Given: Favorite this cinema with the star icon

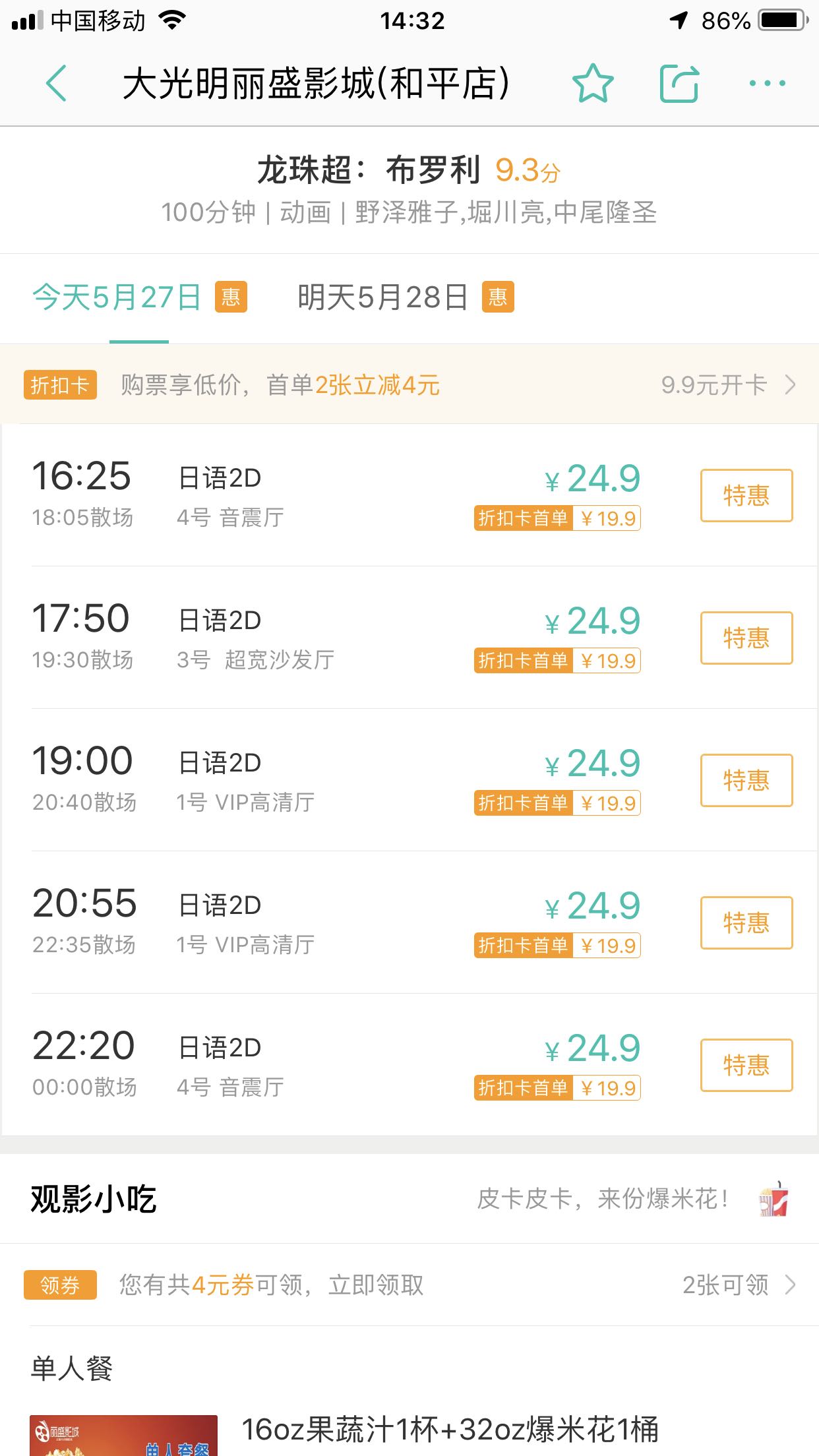Looking at the screenshot, I should (x=593, y=83).
